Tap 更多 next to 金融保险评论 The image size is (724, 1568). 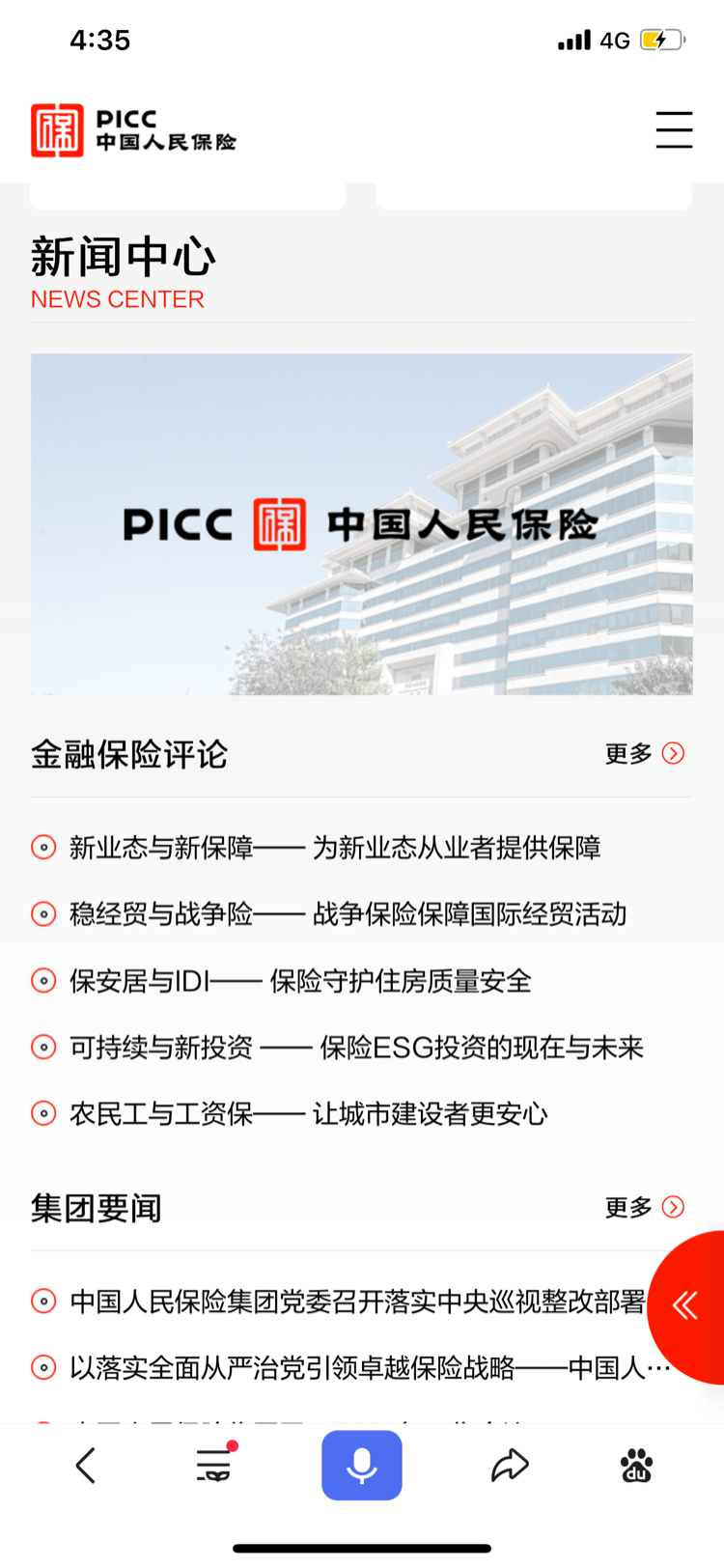pyautogui.click(x=644, y=753)
